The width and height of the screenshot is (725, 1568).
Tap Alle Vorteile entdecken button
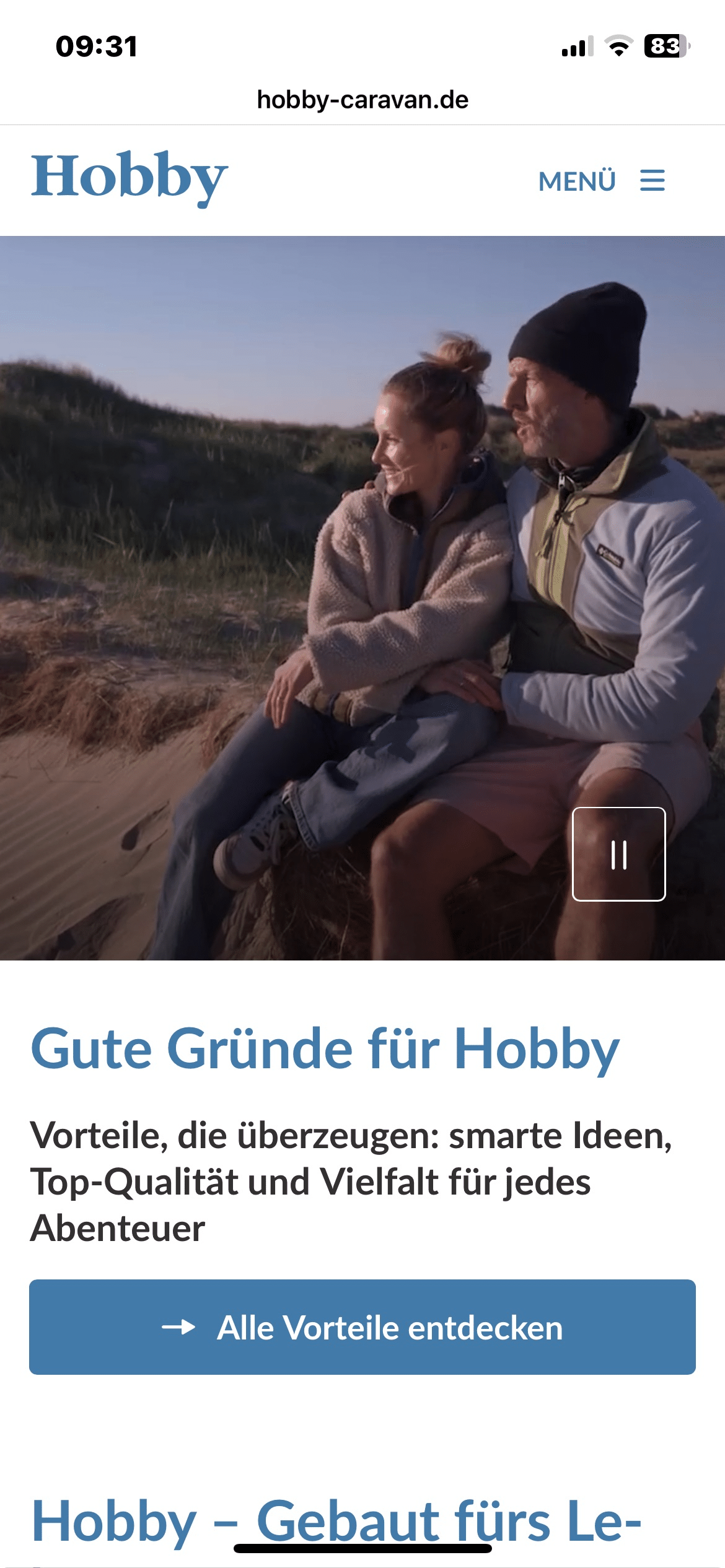[x=362, y=1327]
